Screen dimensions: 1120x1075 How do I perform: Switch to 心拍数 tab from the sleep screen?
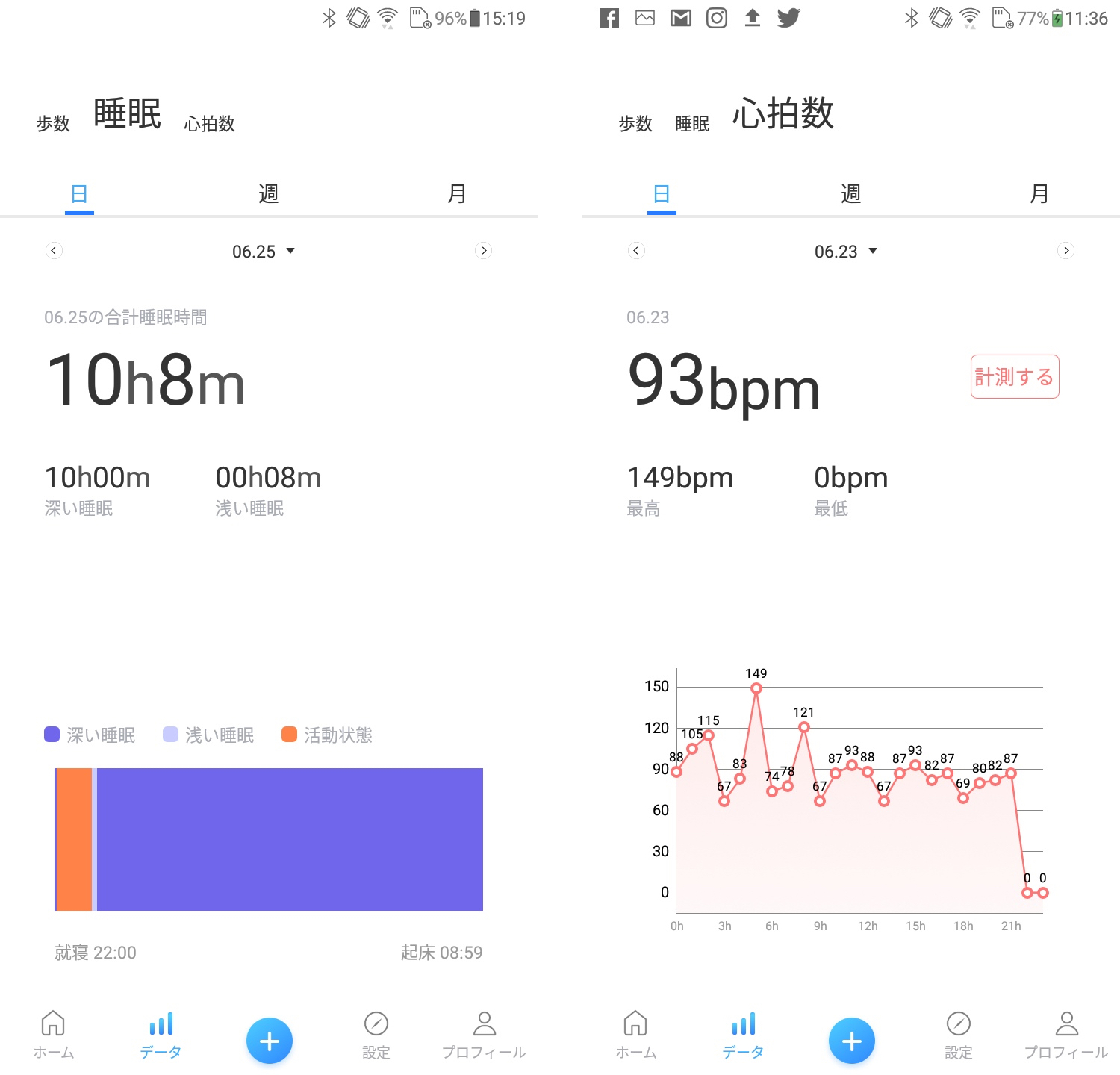210,123
